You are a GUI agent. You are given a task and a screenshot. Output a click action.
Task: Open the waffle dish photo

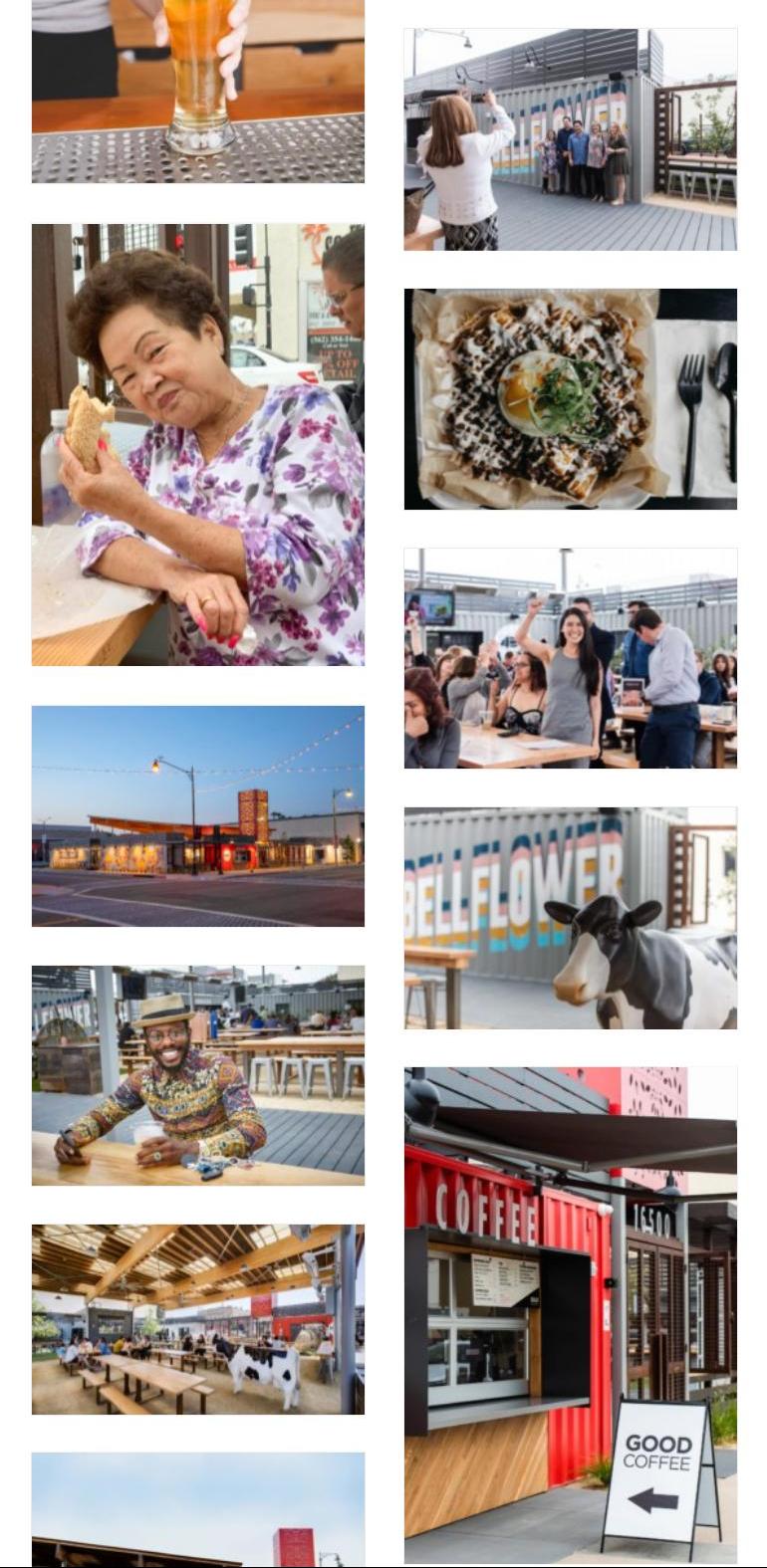coord(570,399)
